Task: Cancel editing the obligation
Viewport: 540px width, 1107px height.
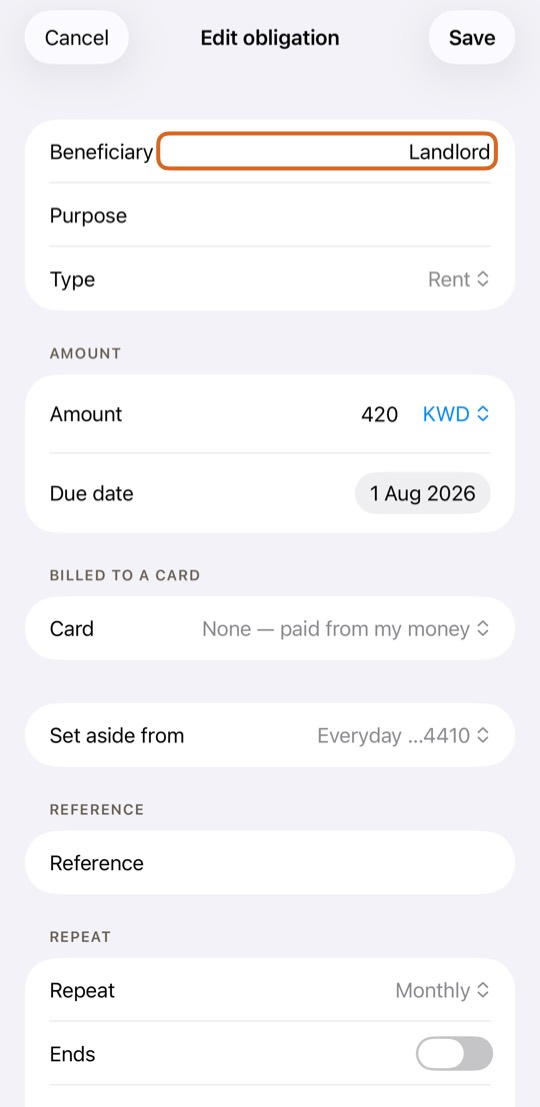Action: [x=76, y=37]
